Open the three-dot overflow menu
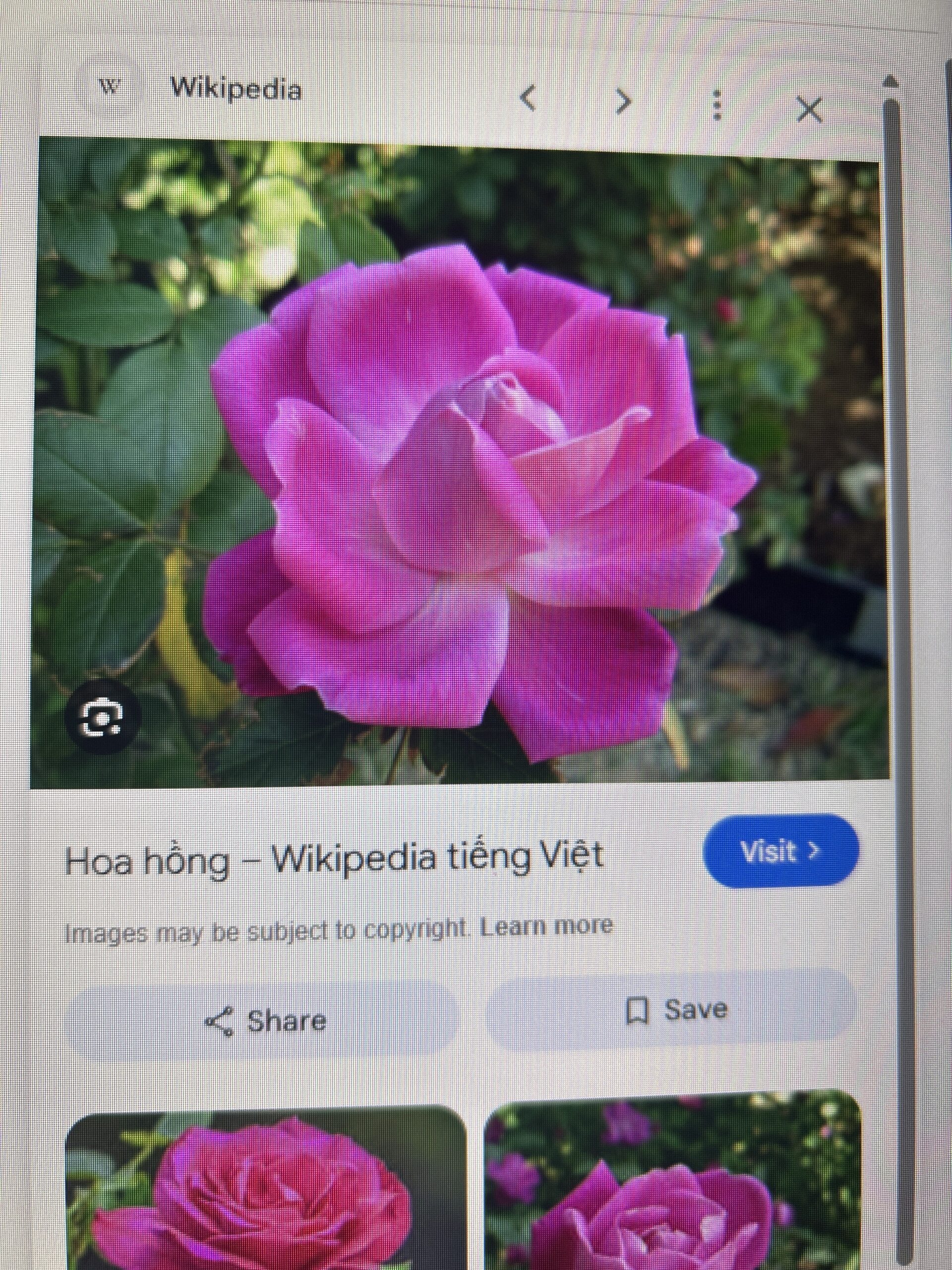The height and width of the screenshot is (1270, 952). point(716,105)
